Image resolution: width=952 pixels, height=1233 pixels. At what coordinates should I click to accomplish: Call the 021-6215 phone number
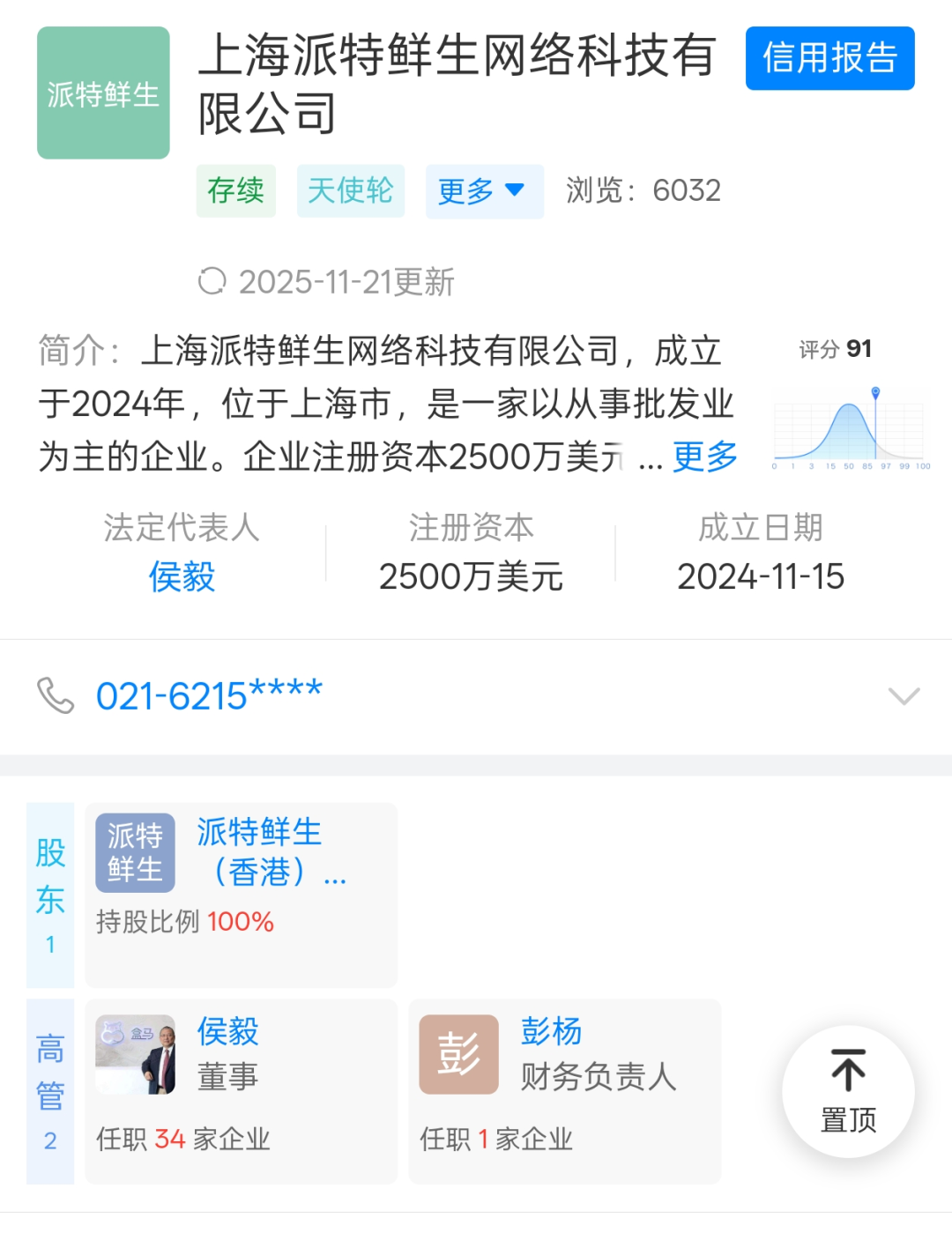[x=209, y=696]
